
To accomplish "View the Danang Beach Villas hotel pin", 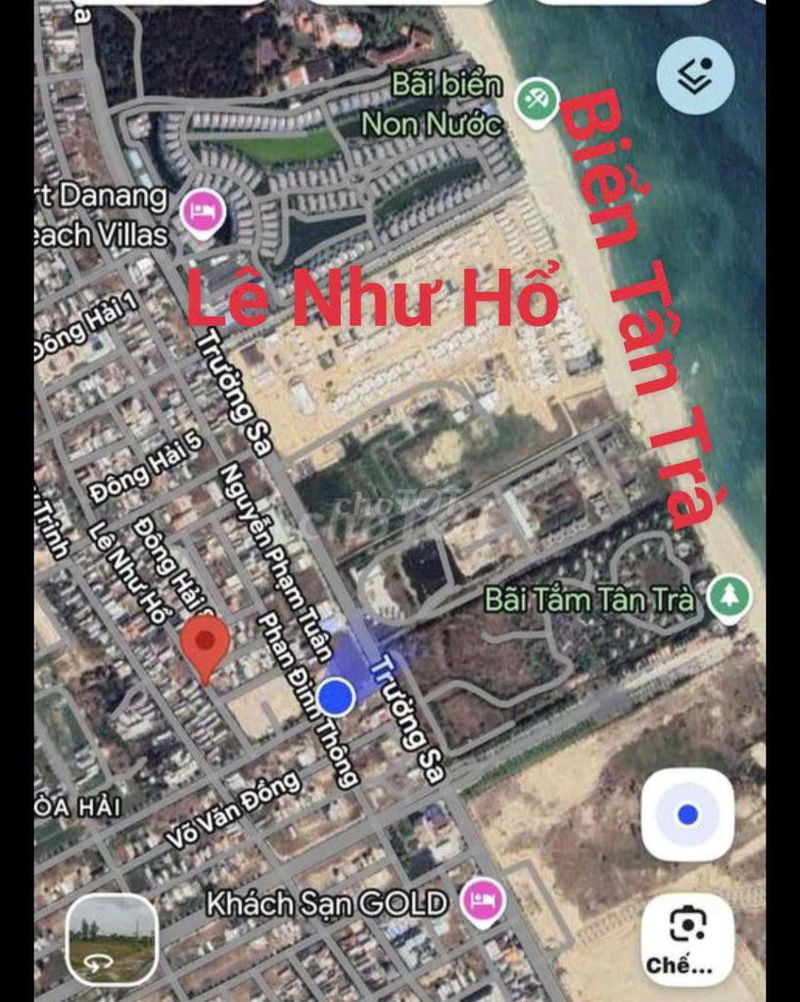I will pyautogui.click(x=201, y=213).
